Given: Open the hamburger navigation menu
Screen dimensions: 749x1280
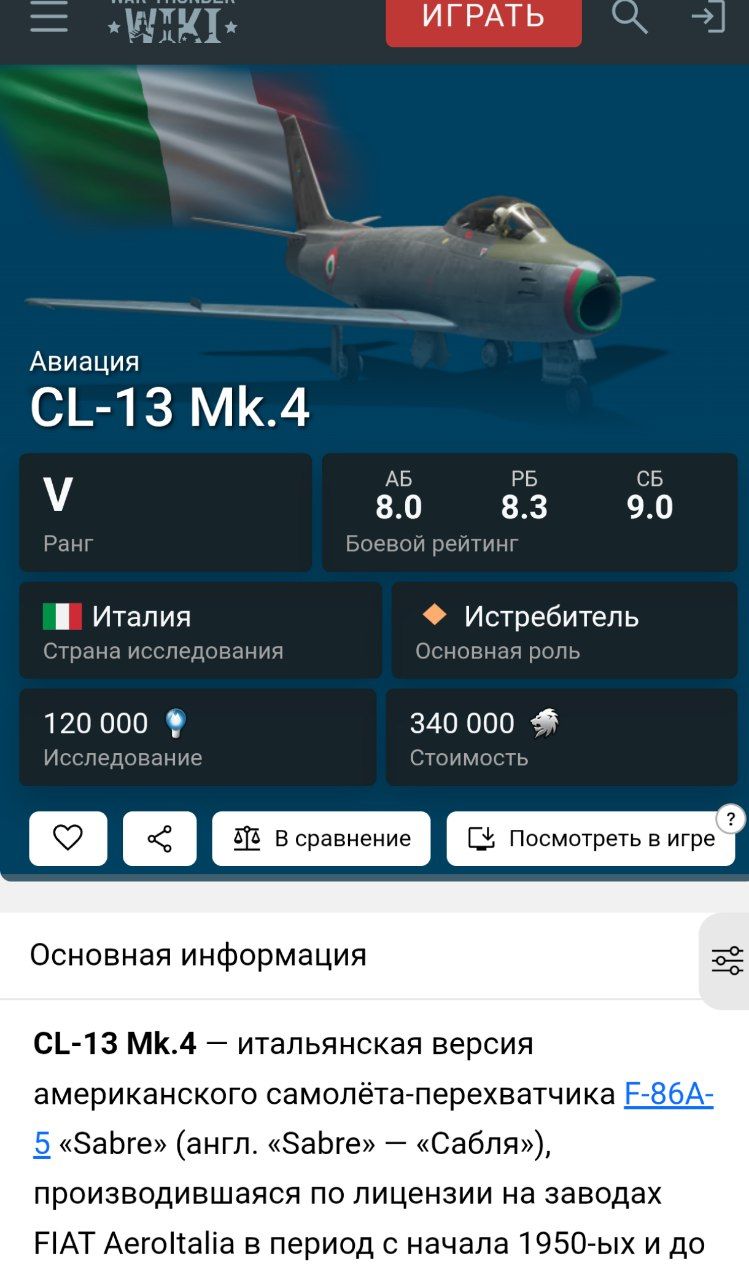Looking at the screenshot, I should pyautogui.click(x=49, y=17).
